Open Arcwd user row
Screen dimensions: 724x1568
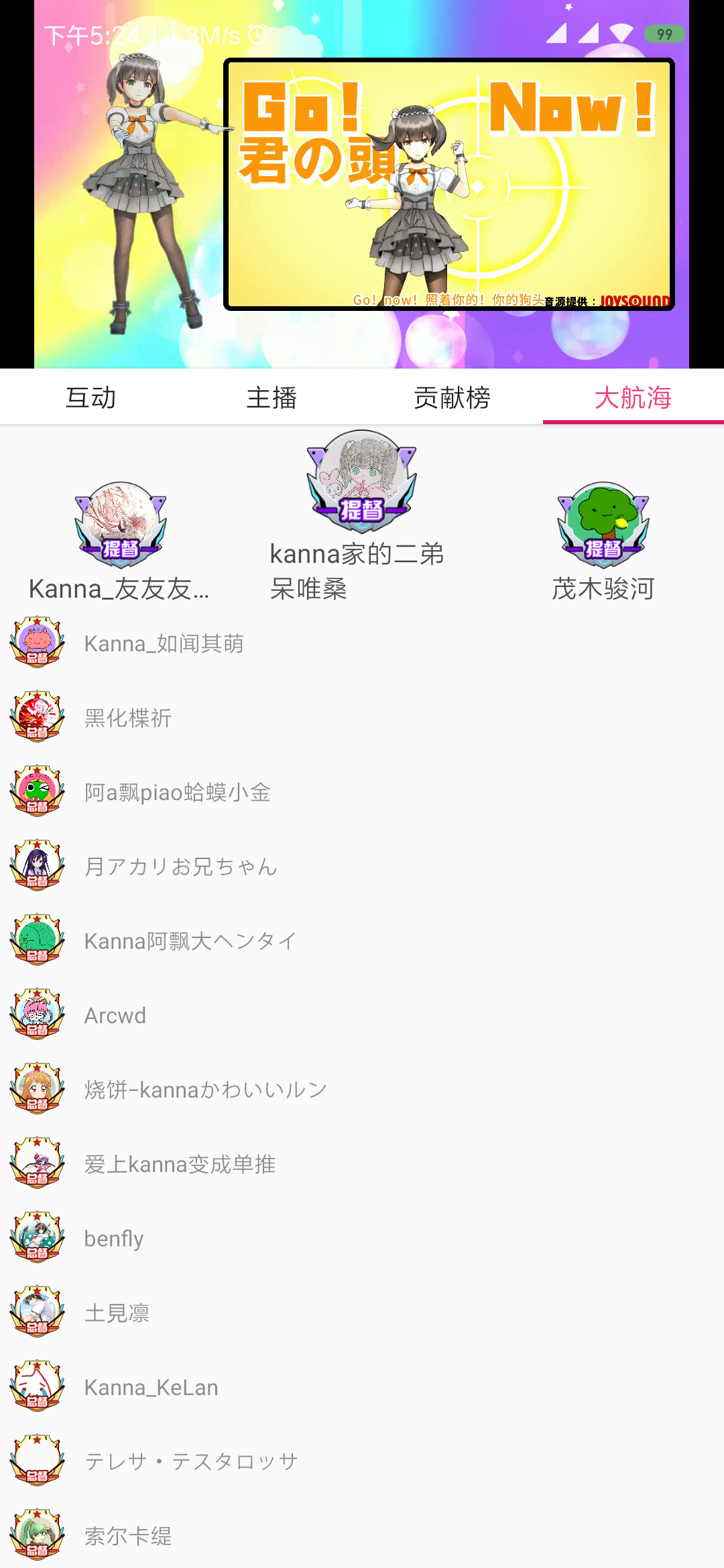[362, 1015]
